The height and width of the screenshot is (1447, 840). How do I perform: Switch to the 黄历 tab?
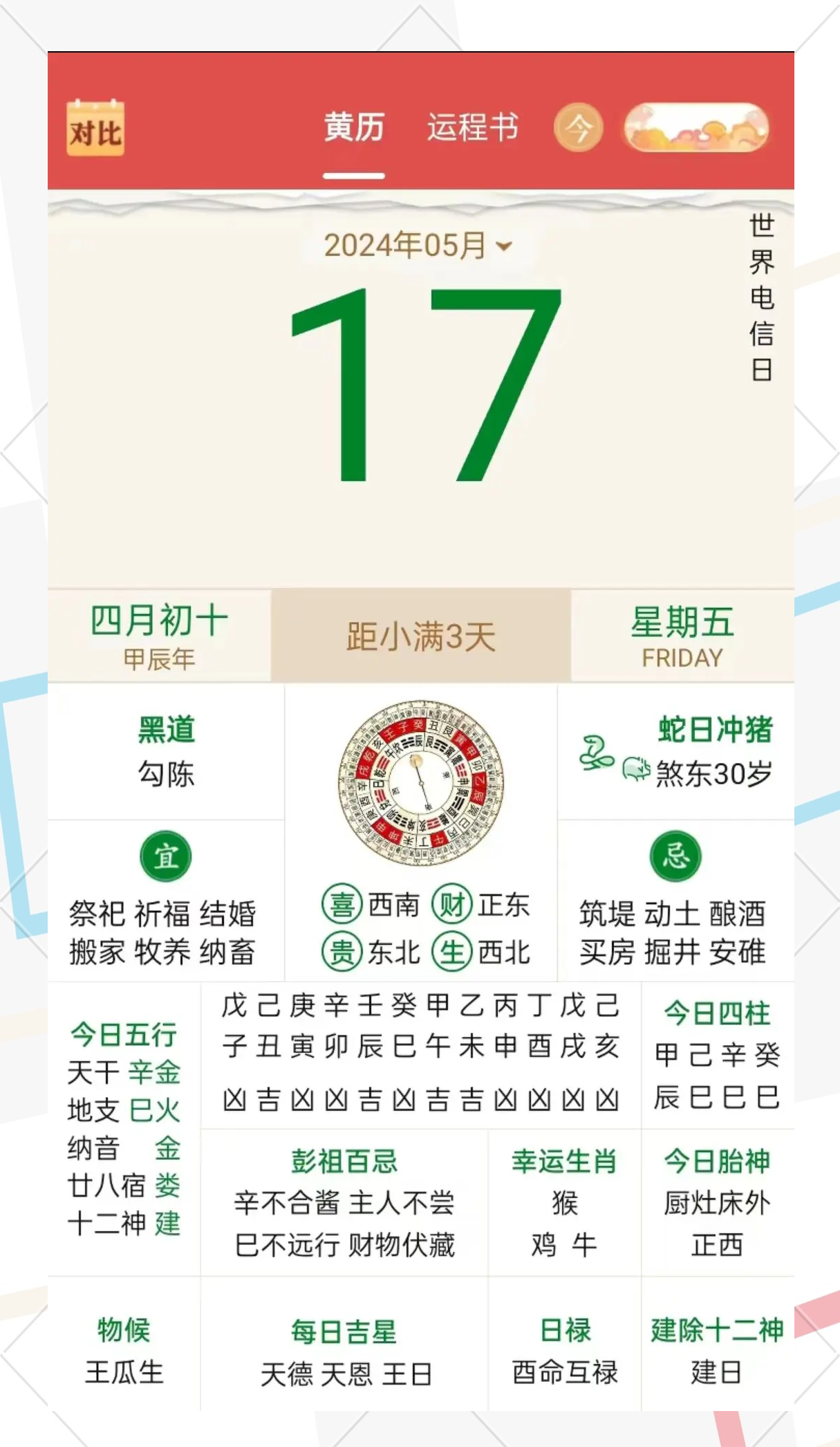354,128
